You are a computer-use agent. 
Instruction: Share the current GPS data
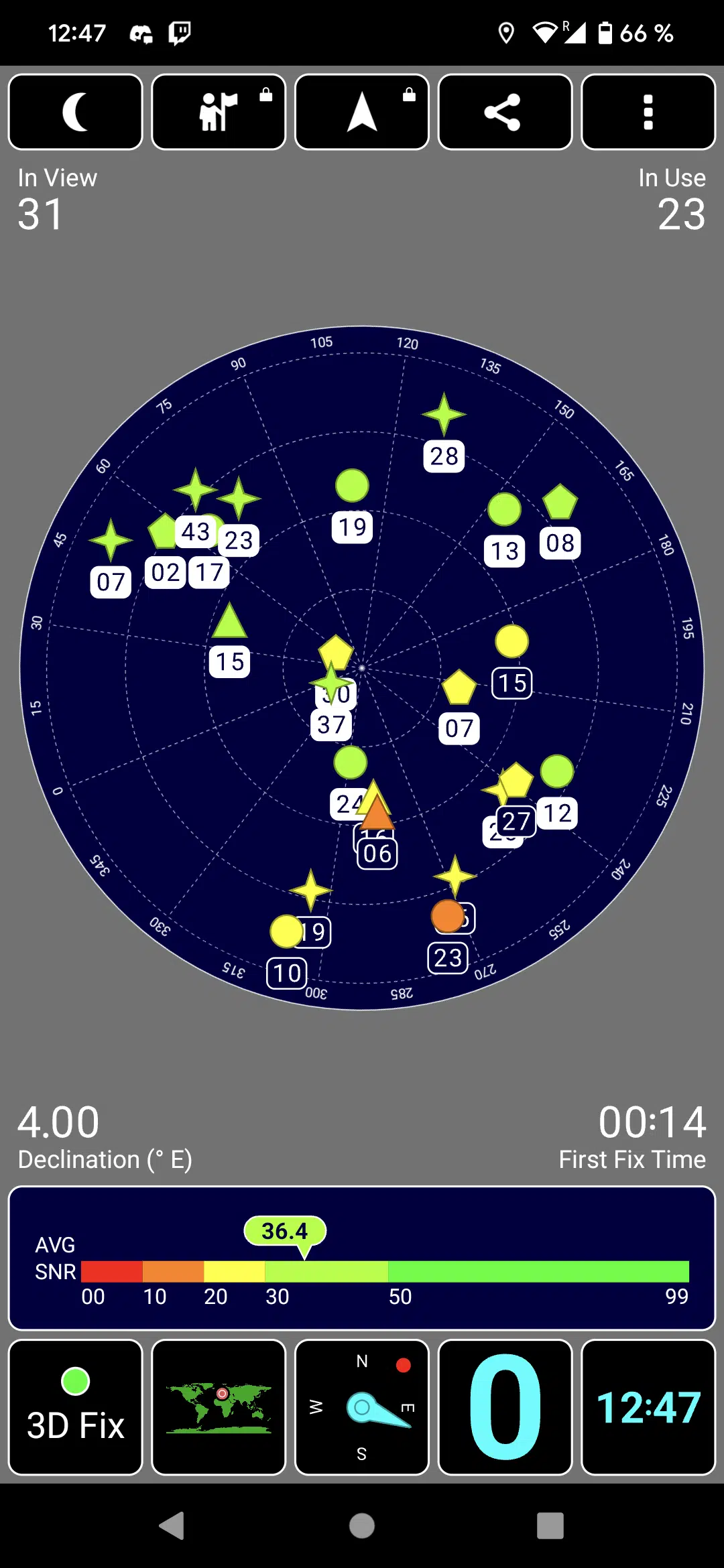(505, 112)
